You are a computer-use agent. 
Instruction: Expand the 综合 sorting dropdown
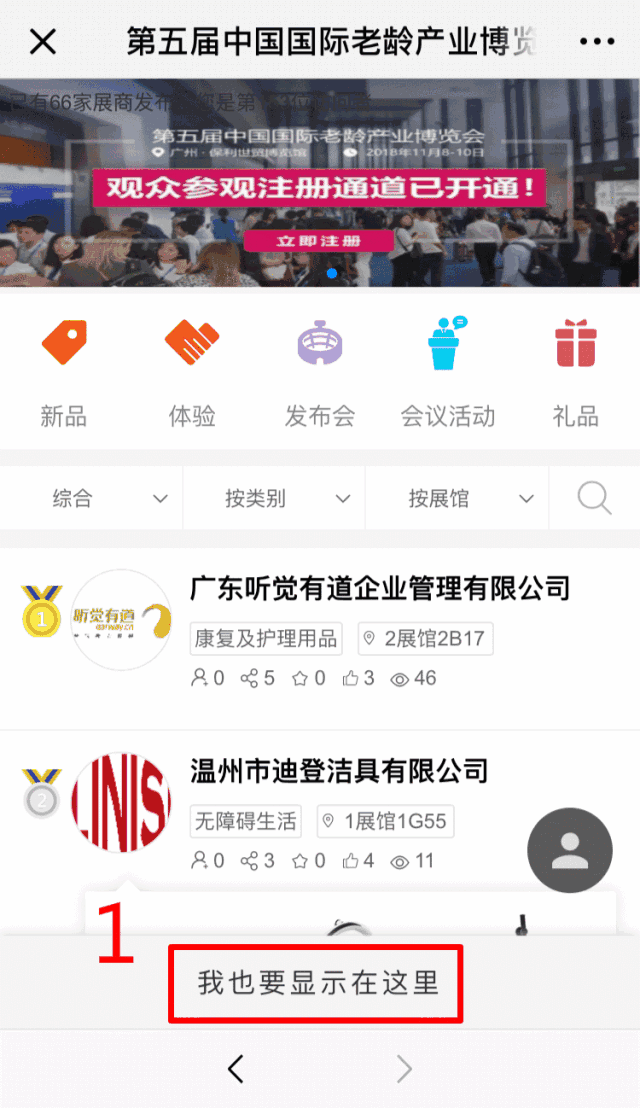pos(91,498)
